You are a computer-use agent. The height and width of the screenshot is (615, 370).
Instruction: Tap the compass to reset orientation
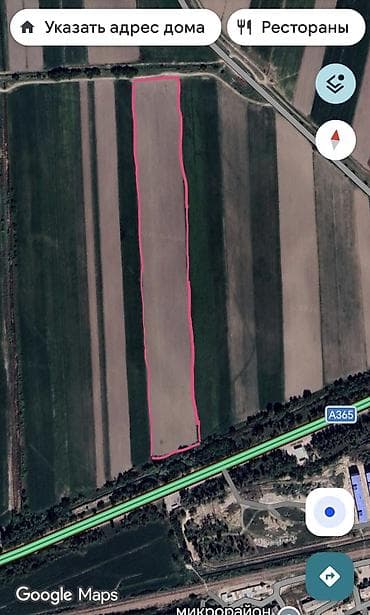click(x=335, y=140)
